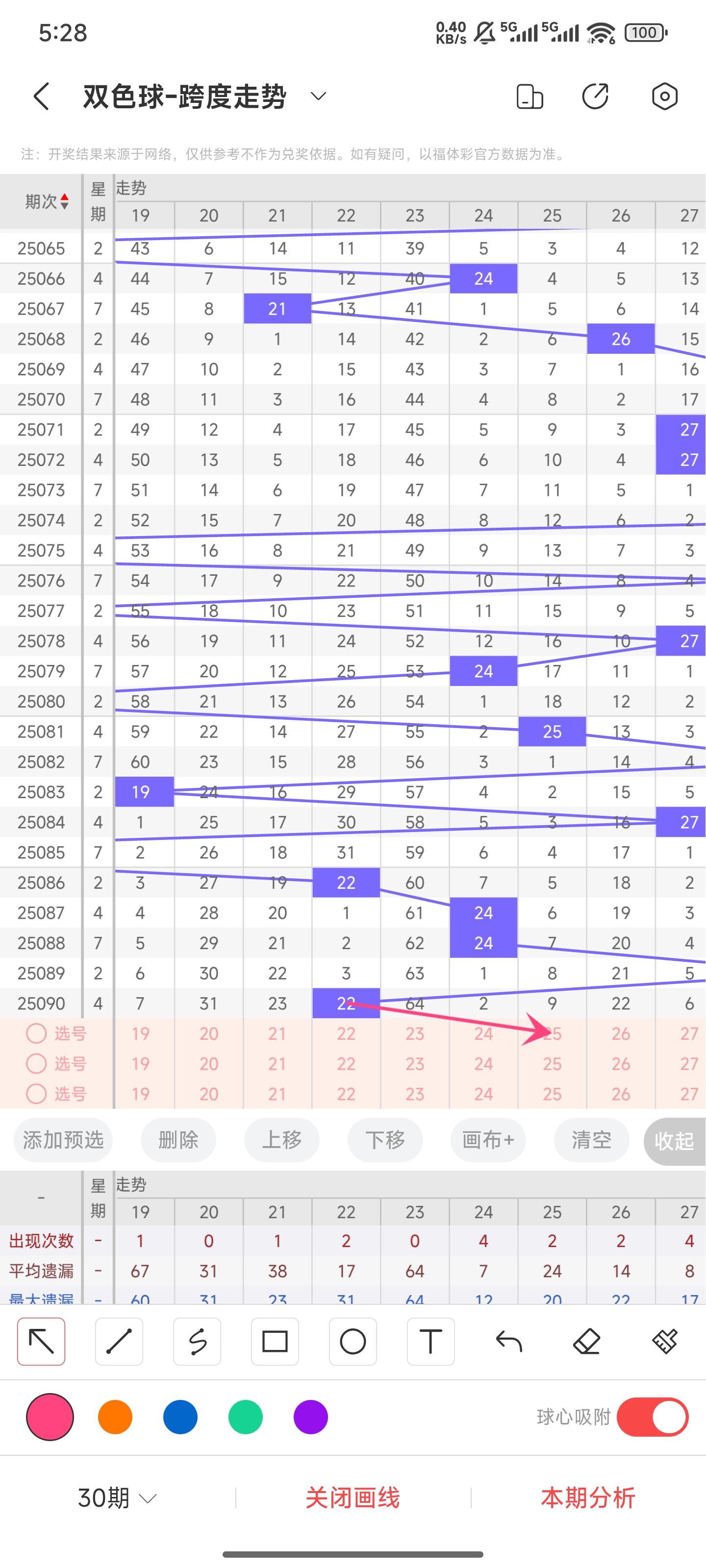This screenshot has height=1568, width=706.
Task: Move selection down with 下移
Action: pyautogui.click(x=385, y=1139)
